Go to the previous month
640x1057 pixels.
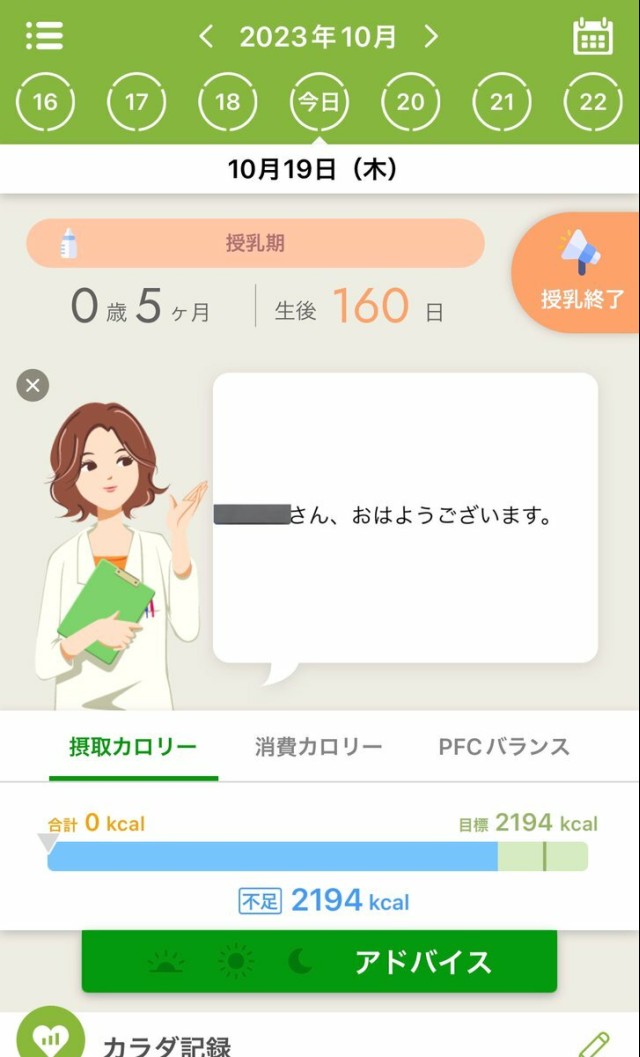coord(206,38)
